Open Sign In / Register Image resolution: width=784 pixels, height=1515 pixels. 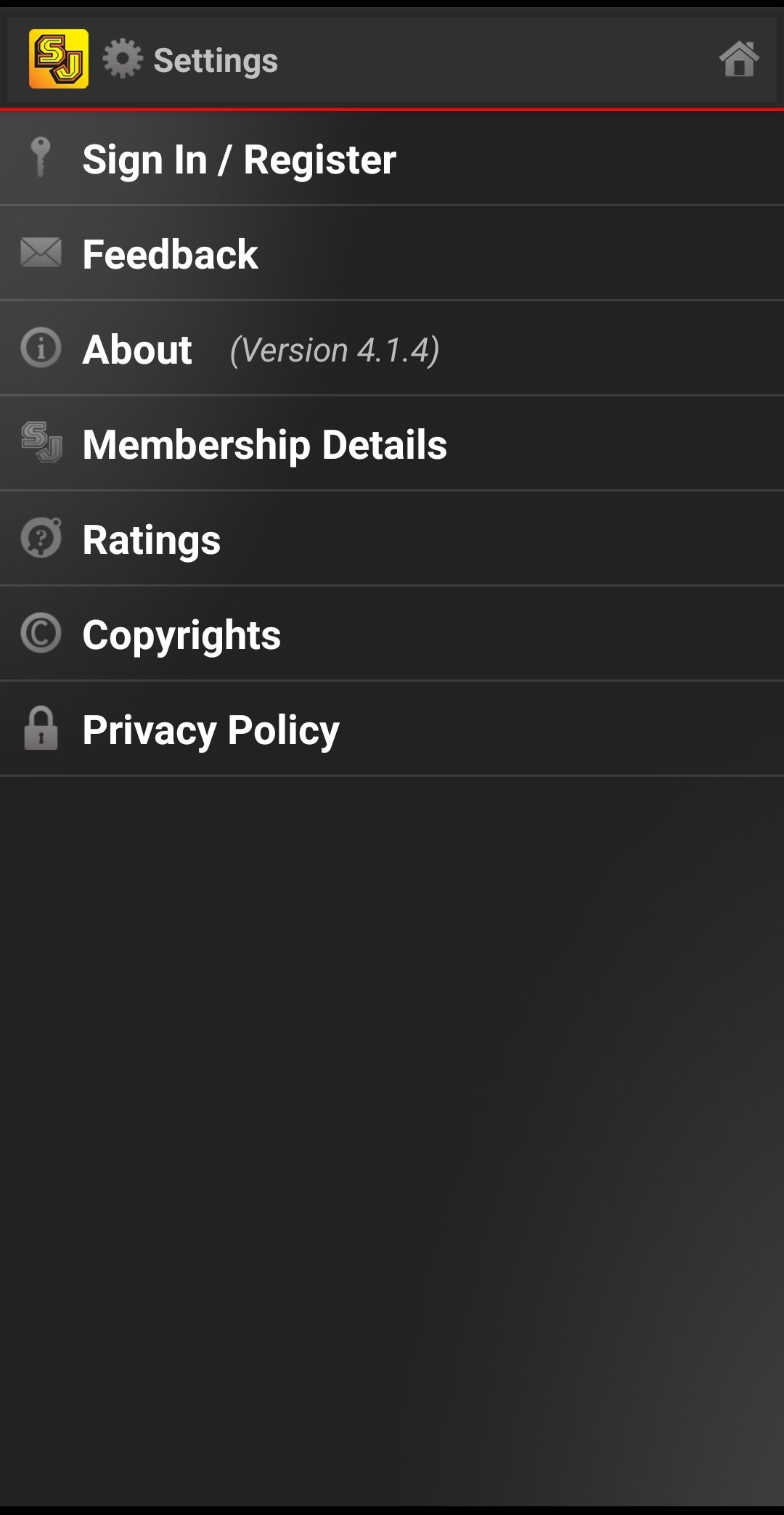(x=392, y=158)
